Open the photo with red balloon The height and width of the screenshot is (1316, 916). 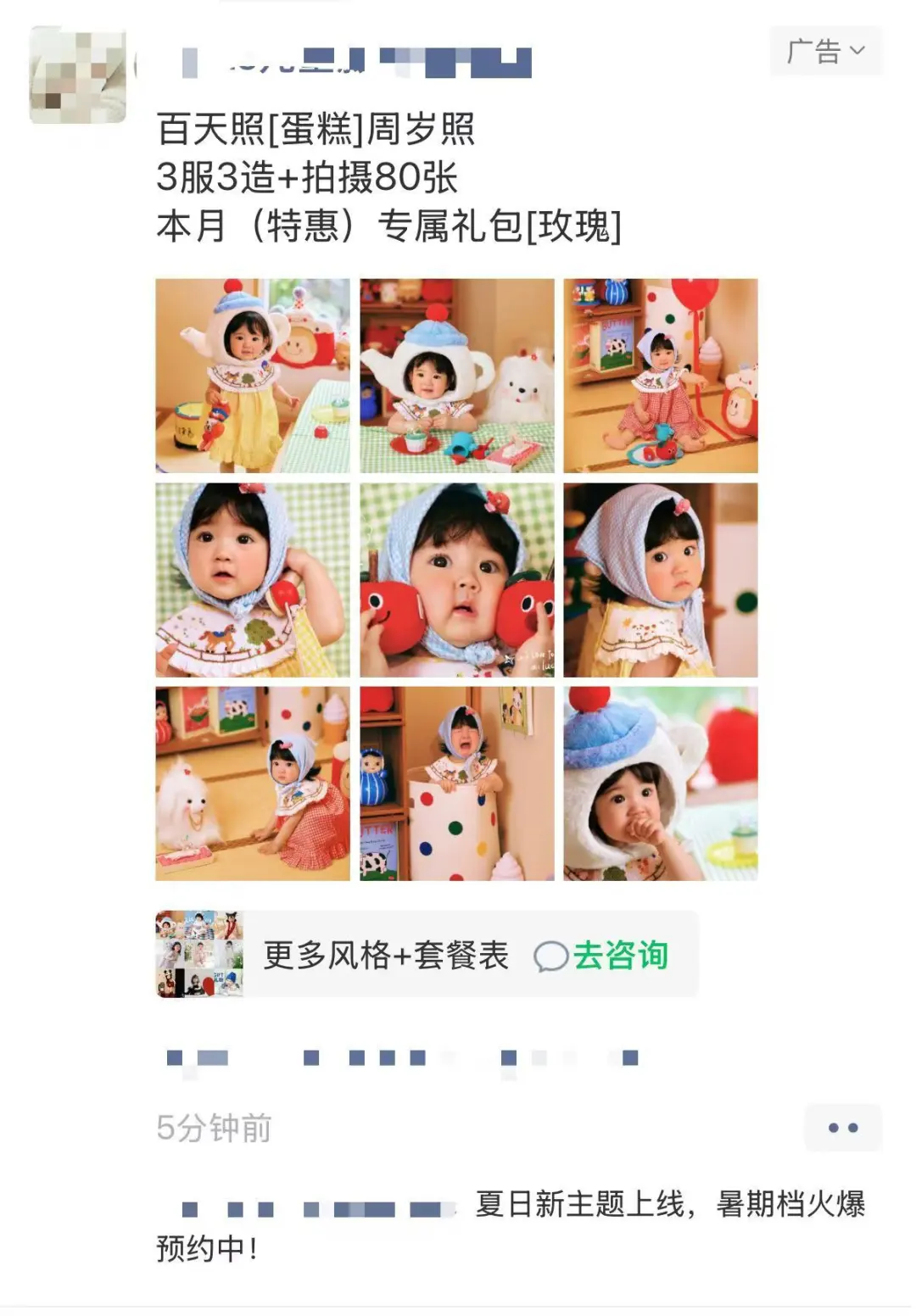point(660,376)
